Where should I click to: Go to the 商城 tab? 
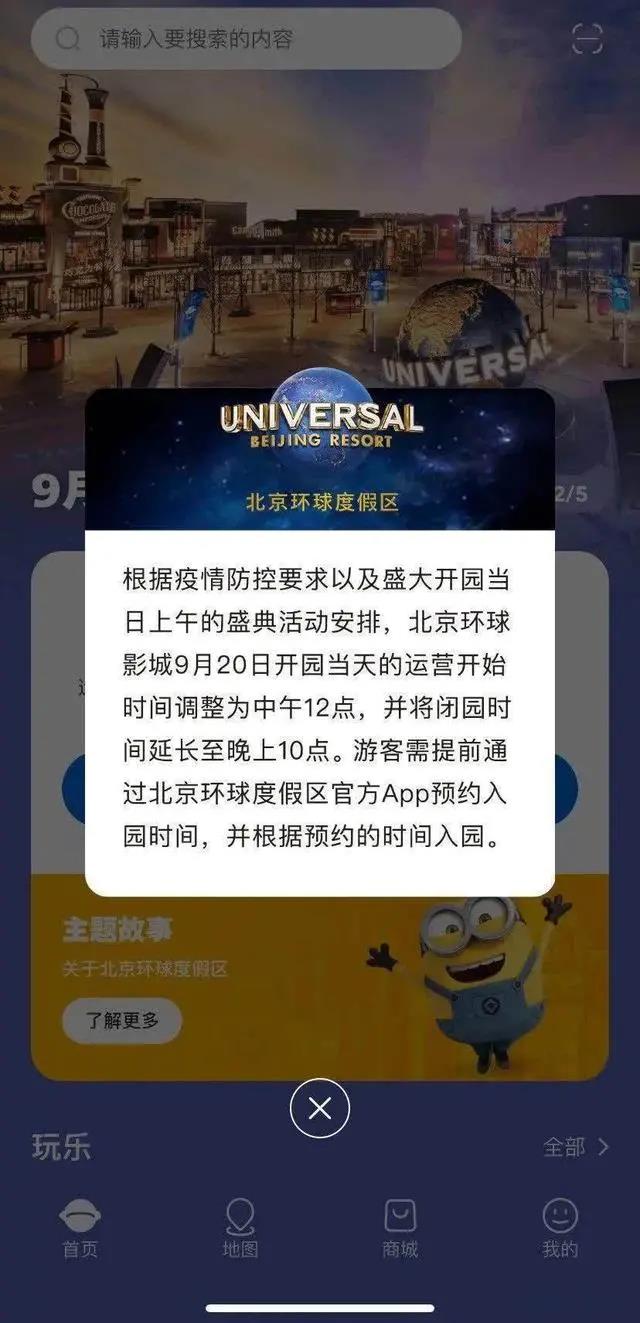tap(400, 1229)
